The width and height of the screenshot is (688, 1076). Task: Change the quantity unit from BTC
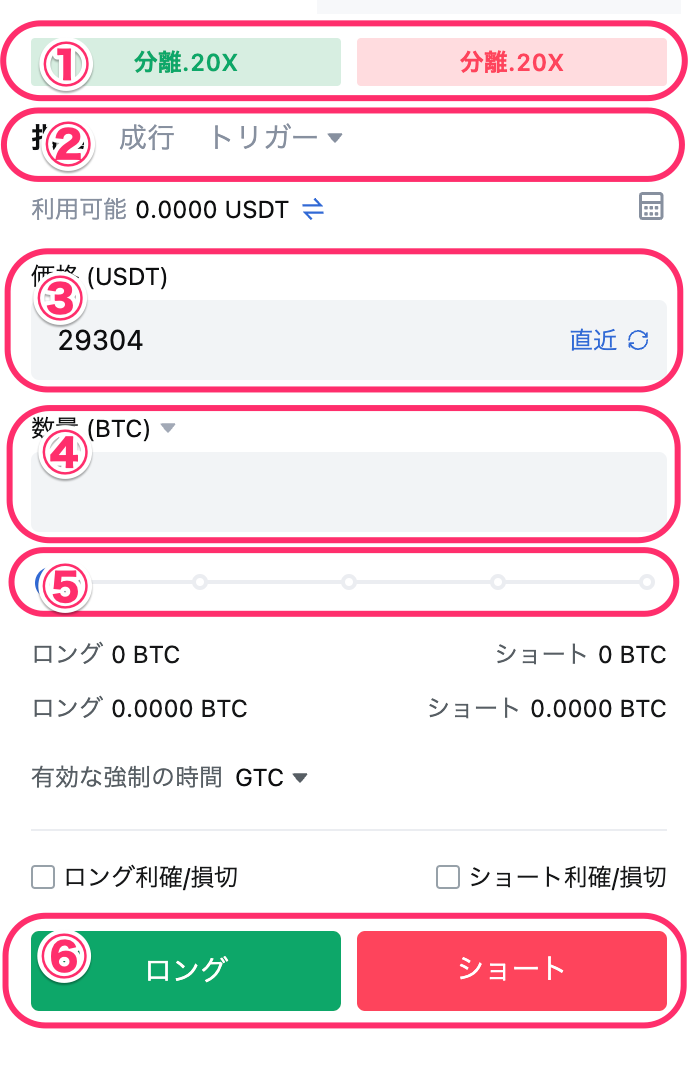tap(168, 428)
